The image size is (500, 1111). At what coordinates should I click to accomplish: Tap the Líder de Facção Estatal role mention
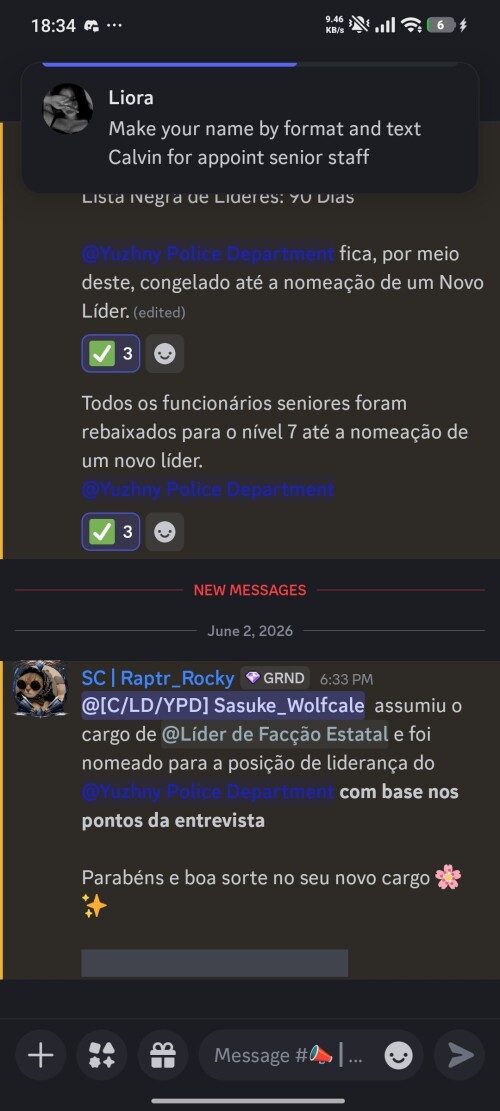(274, 735)
